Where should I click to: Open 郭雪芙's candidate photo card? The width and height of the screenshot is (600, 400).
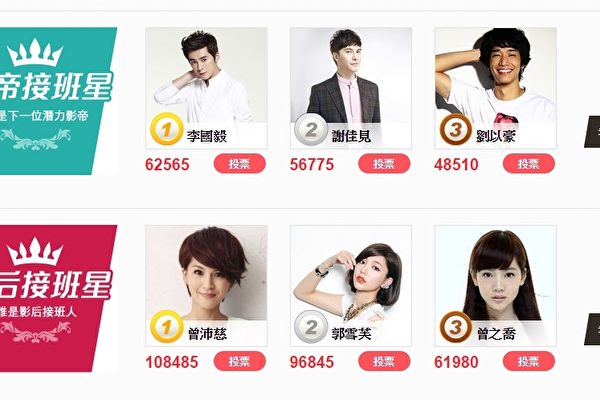click(351, 283)
